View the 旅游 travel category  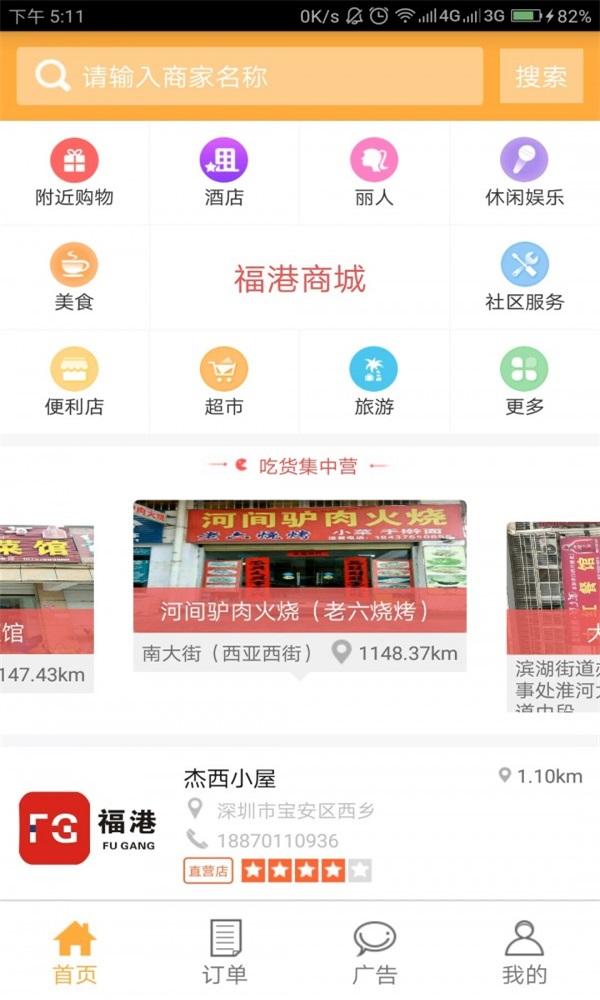[374, 382]
